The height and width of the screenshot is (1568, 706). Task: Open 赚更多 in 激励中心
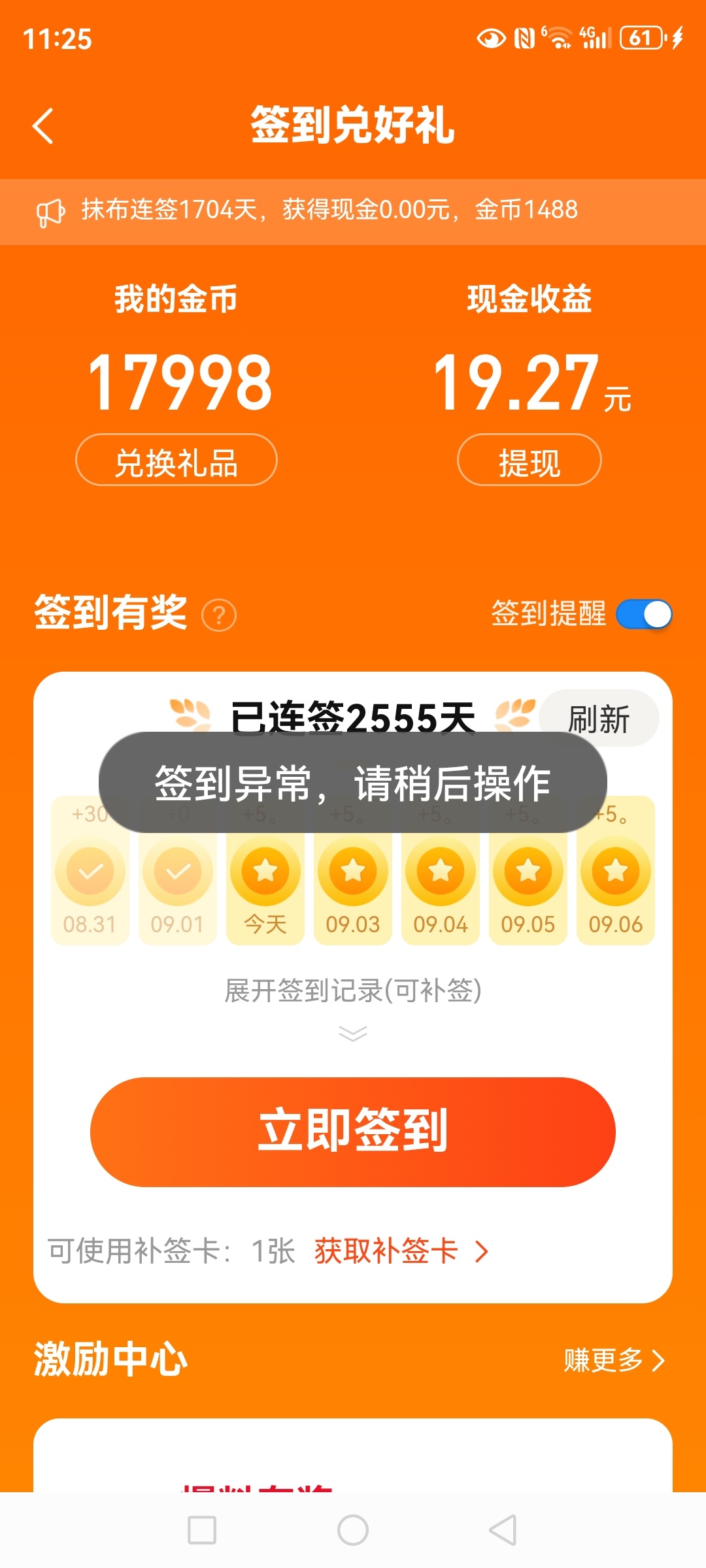[x=614, y=1360]
